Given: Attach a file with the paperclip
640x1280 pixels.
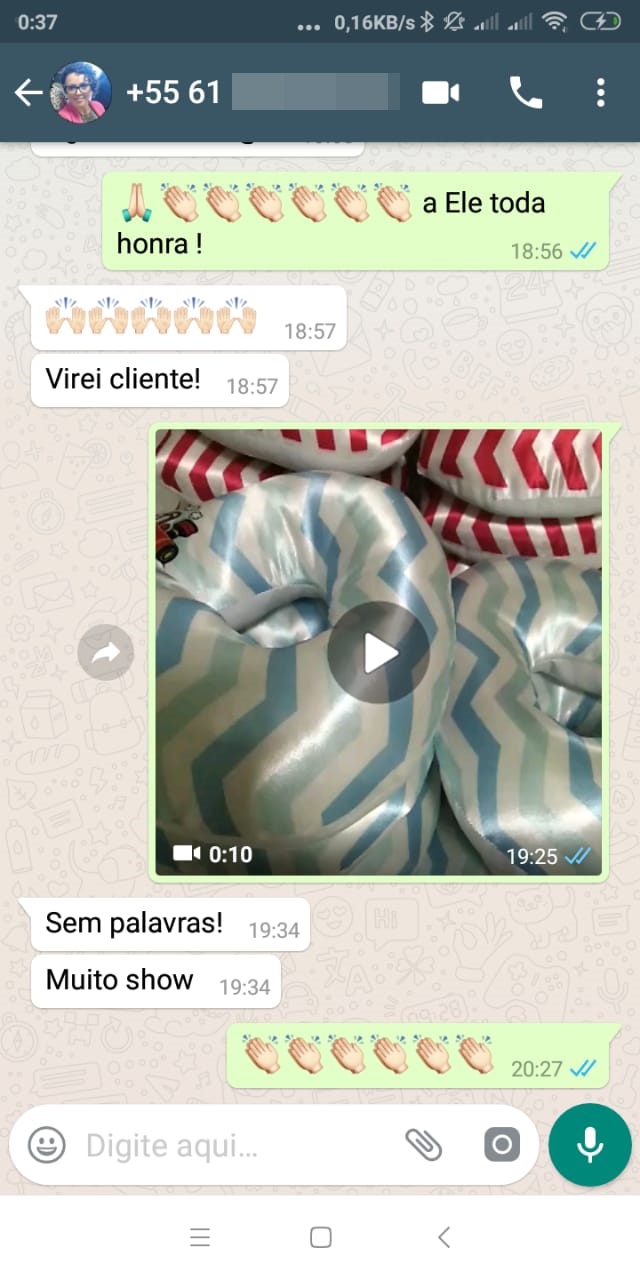Looking at the screenshot, I should tap(423, 1145).
